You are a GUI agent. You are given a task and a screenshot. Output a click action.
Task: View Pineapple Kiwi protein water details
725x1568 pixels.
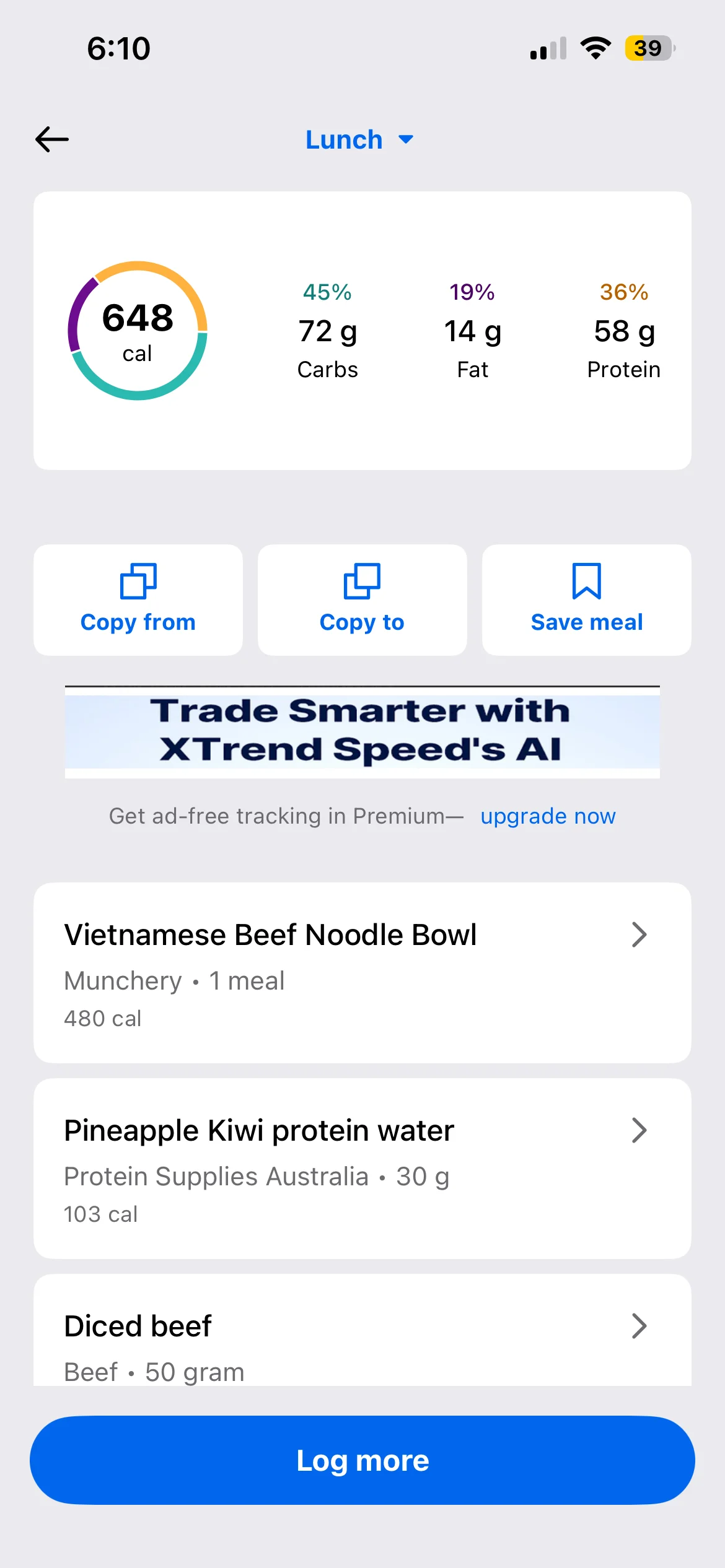click(362, 1168)
